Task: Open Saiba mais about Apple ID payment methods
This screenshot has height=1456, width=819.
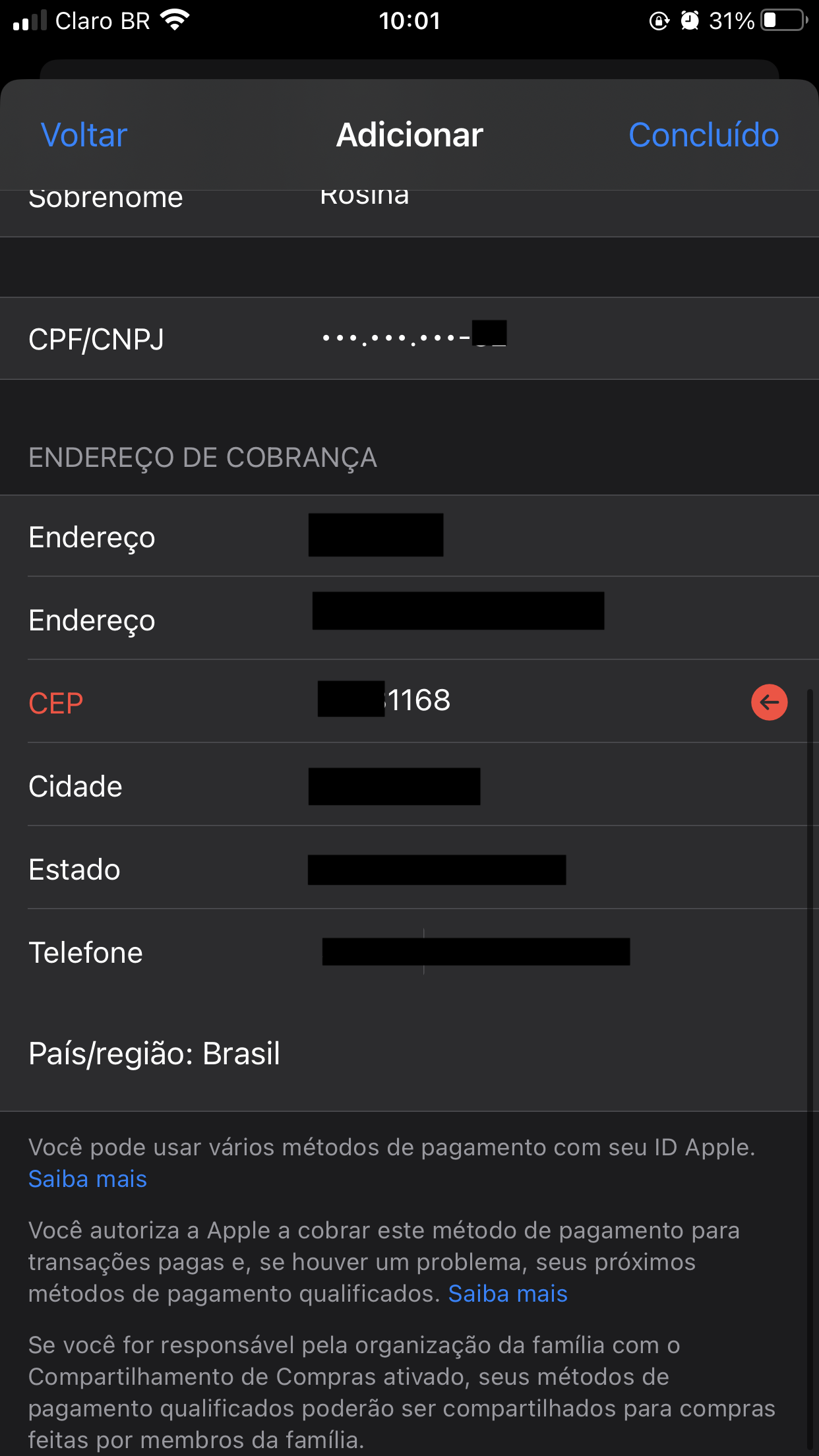Action: (88, 1178)
